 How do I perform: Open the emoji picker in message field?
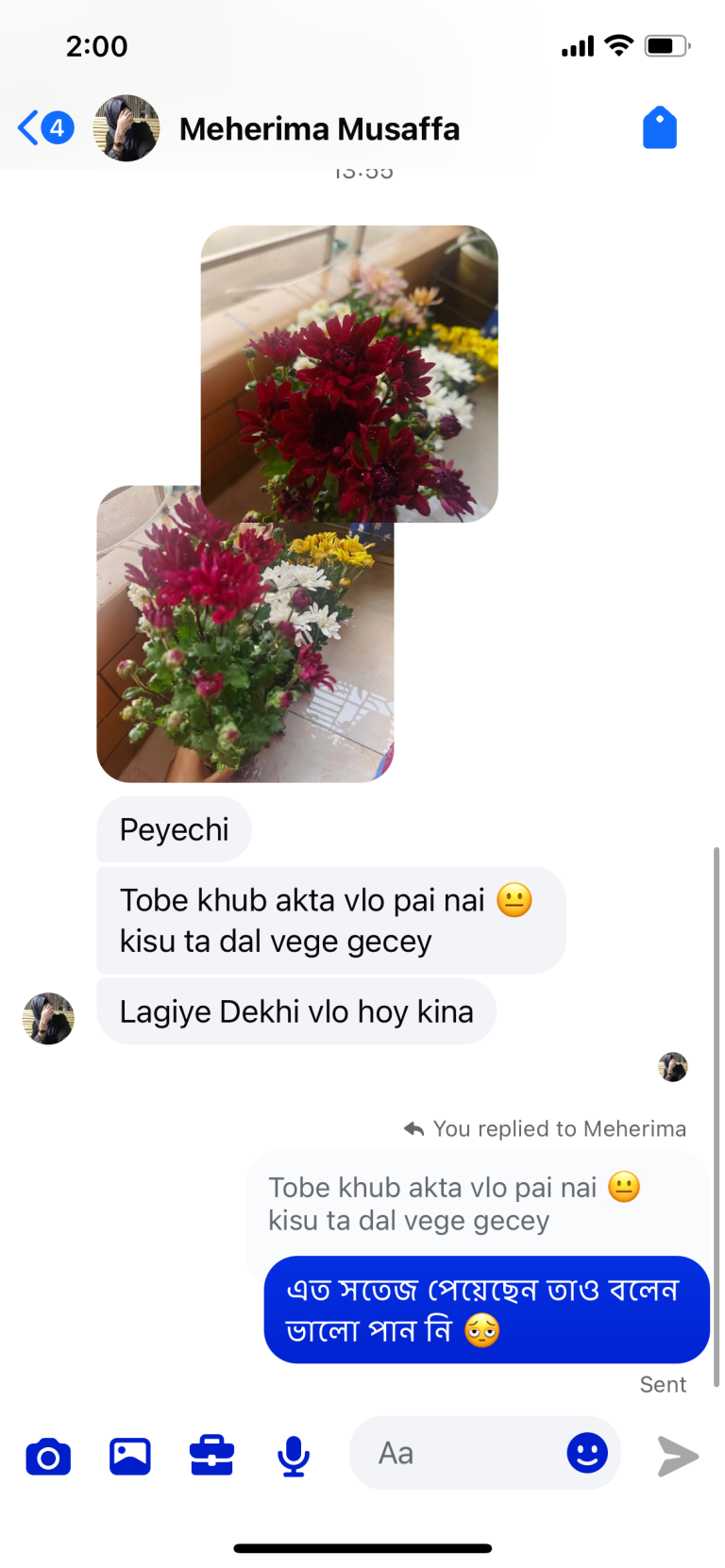tap(587, 1453)
